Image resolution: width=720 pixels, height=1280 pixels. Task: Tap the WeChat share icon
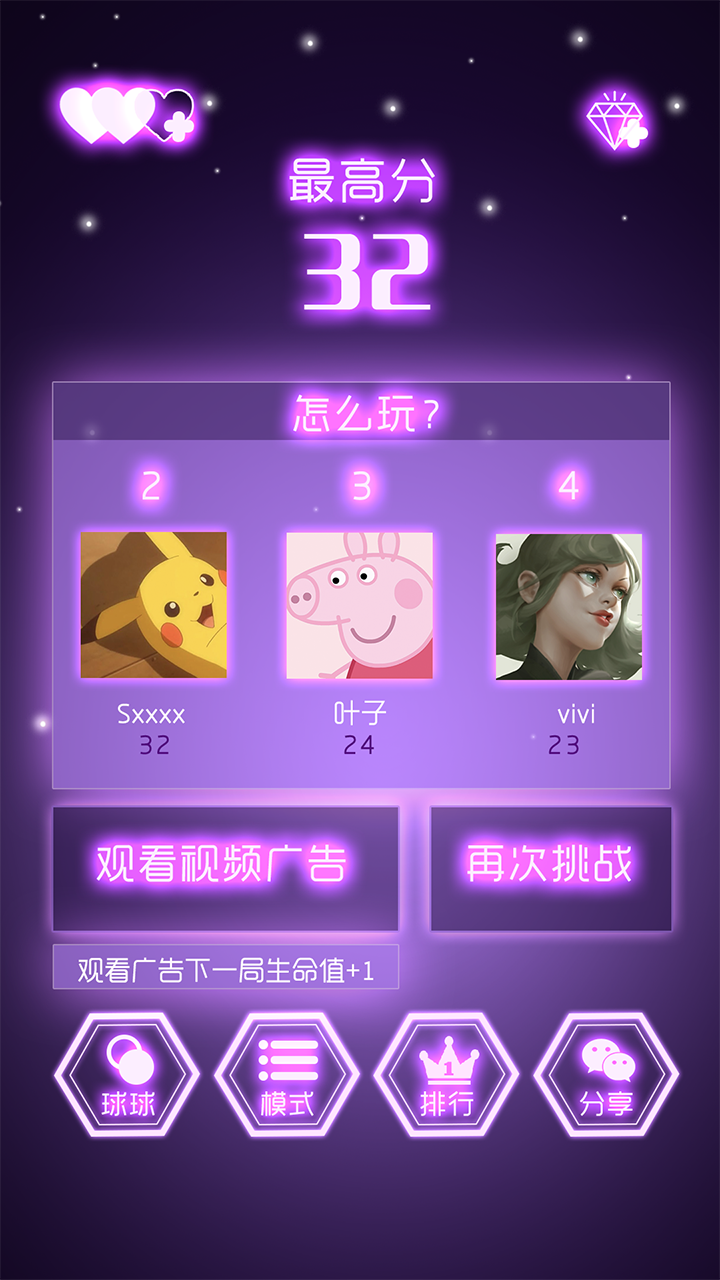click(x=610, y=1058)
